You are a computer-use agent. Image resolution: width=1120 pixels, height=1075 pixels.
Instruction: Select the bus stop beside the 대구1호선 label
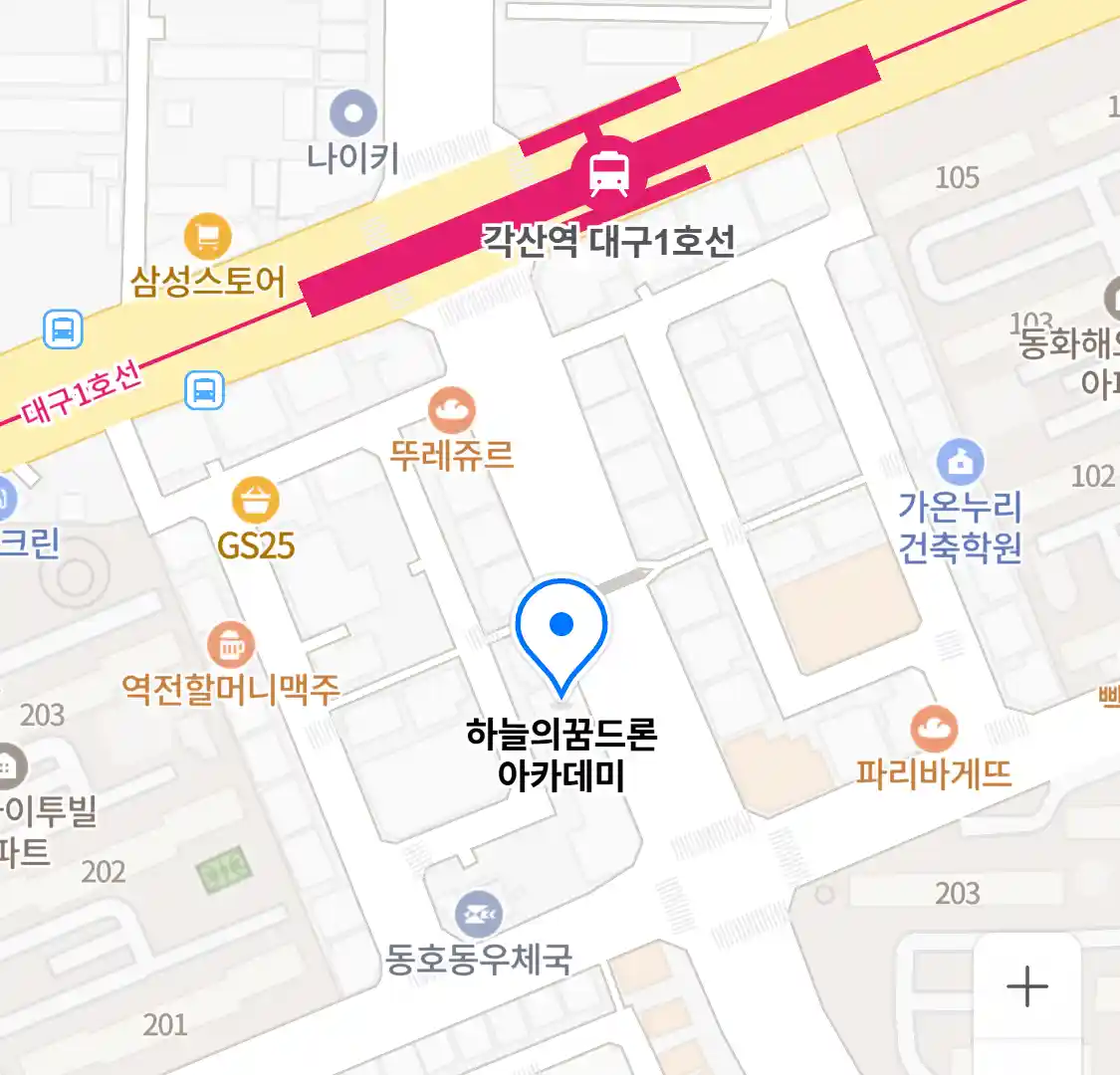coord(205,390)
